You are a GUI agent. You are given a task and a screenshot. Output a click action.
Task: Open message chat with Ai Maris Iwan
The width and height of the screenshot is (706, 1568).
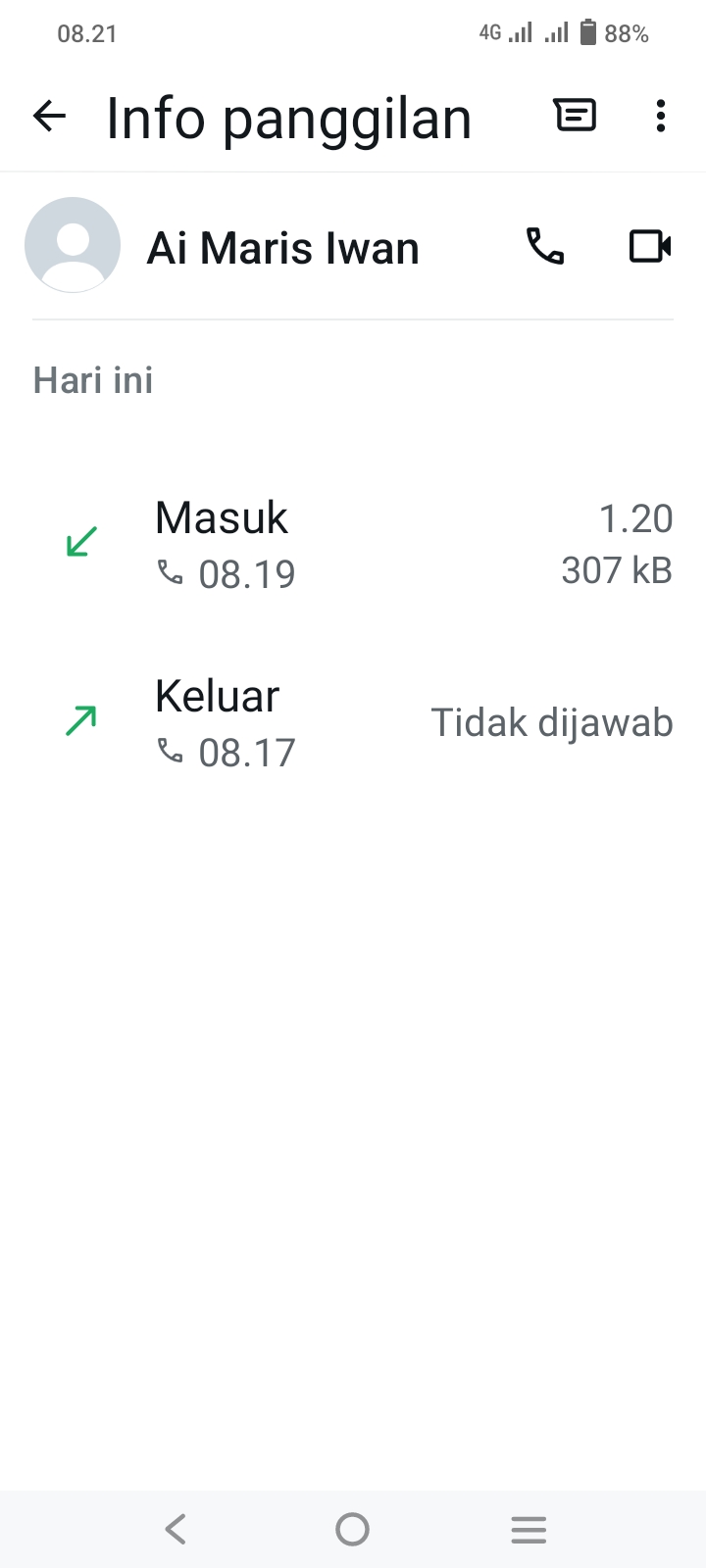point(576,116)
